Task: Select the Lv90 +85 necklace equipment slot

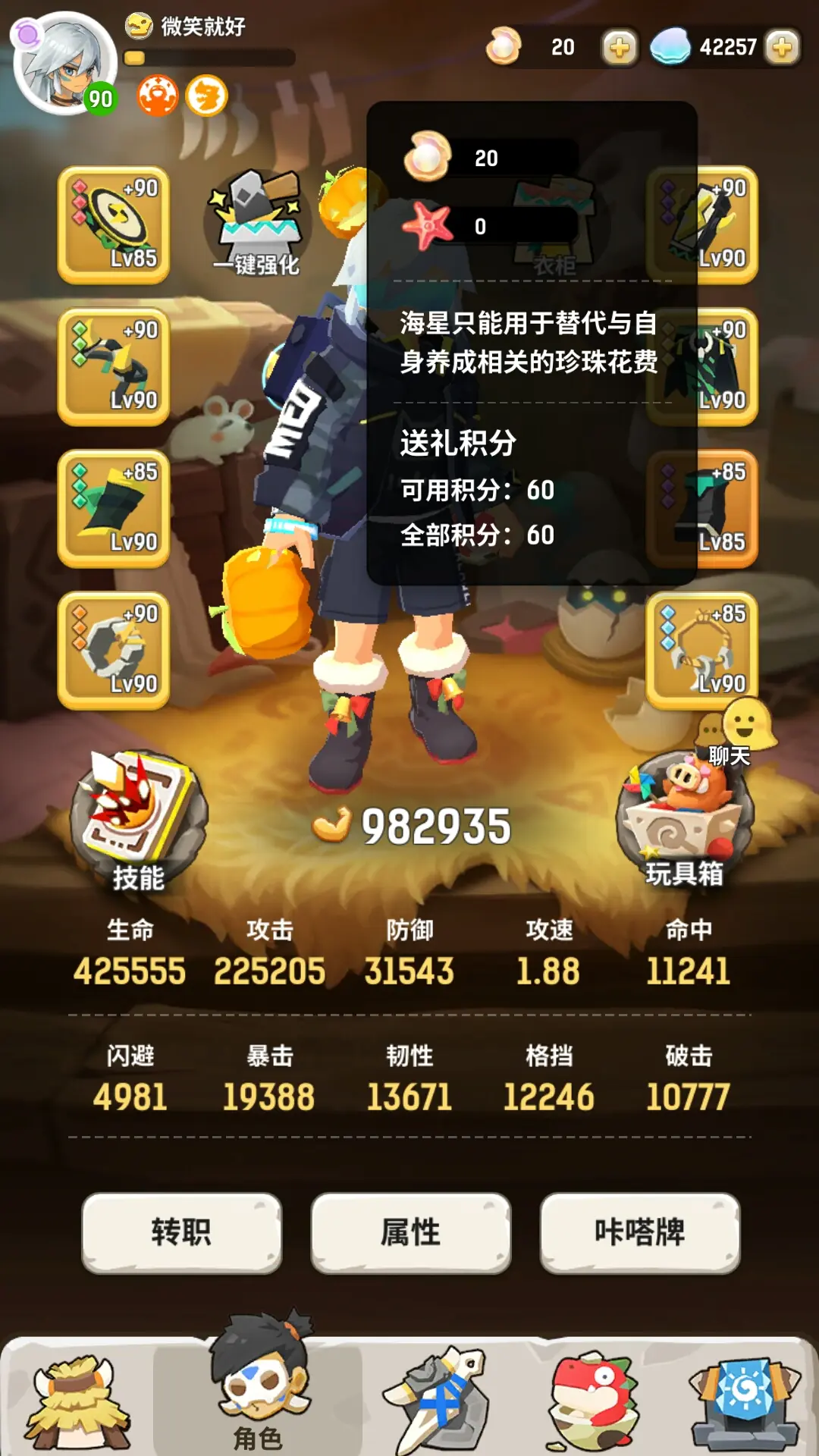Action: (701, 650)
